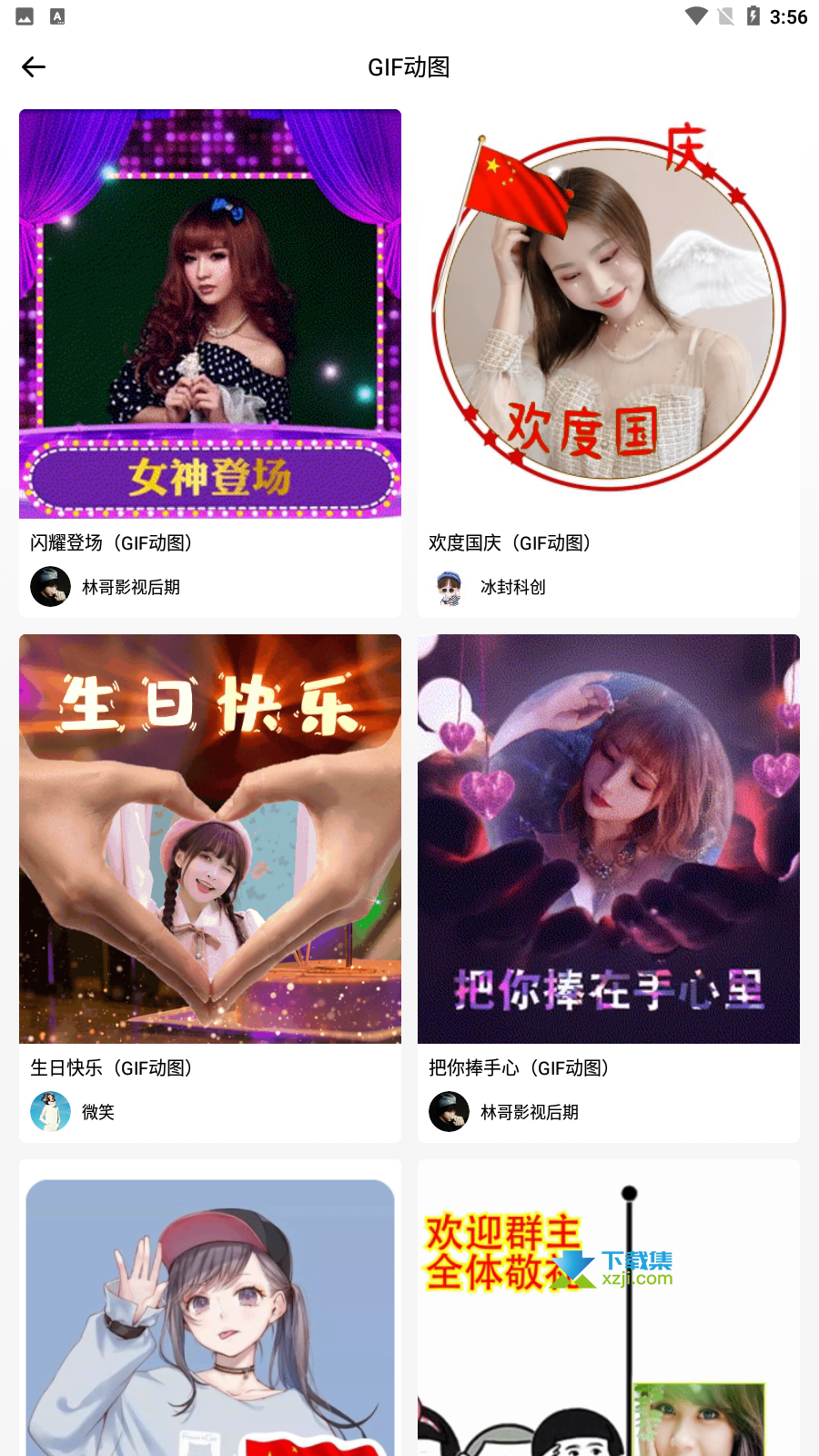Open the 欢度国庆 GIF template card
Viewport: 819px width, 1456px height.
pos(609,363)
